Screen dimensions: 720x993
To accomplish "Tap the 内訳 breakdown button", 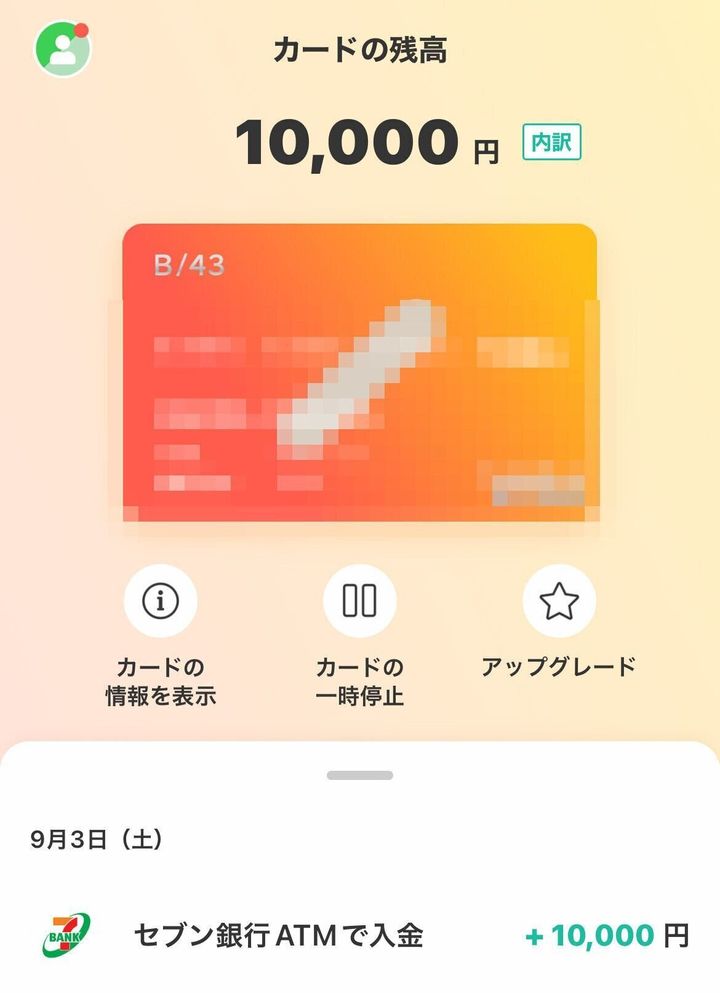I will pos(551,142).
